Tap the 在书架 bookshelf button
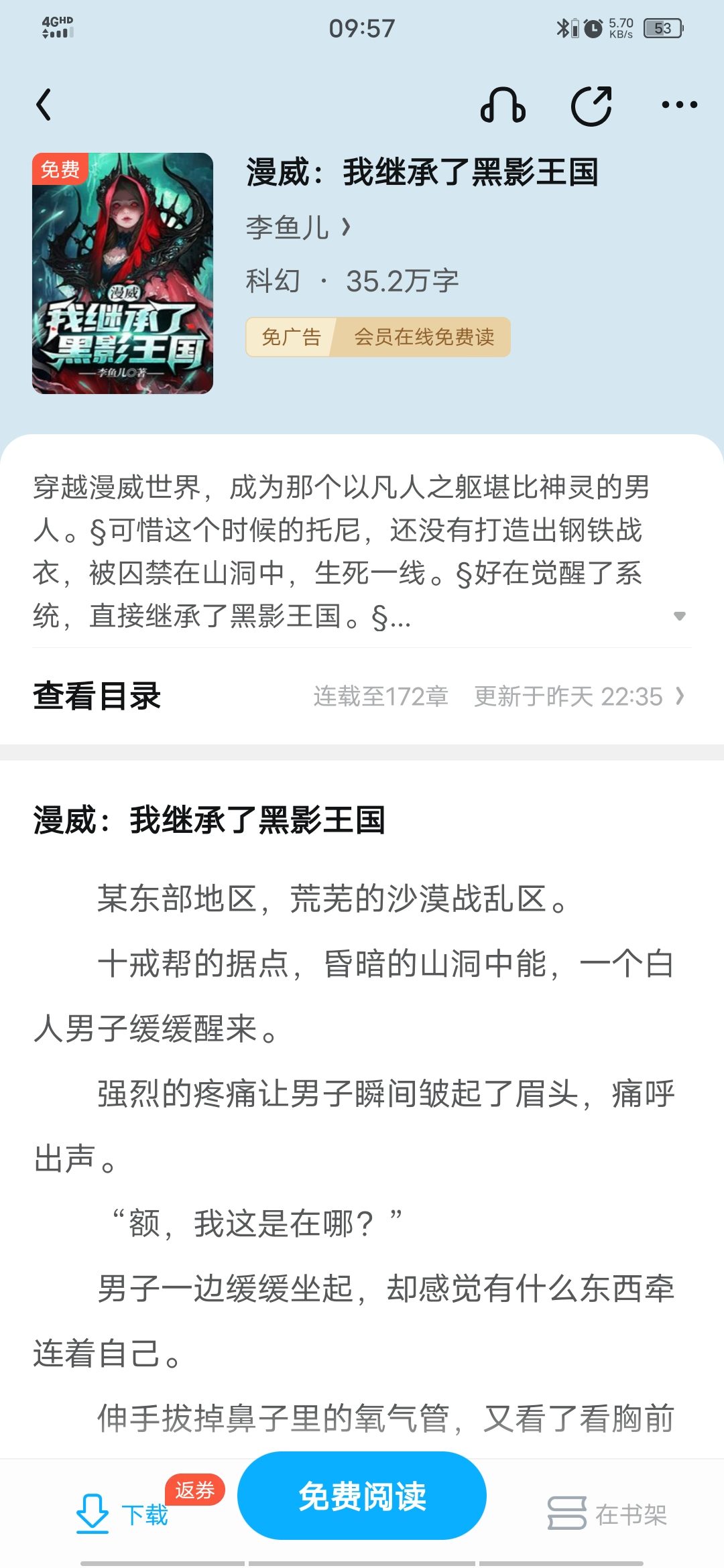The height and width of the screenshot is (1568, 724). pyautogui.click(x=607, y=1514)
